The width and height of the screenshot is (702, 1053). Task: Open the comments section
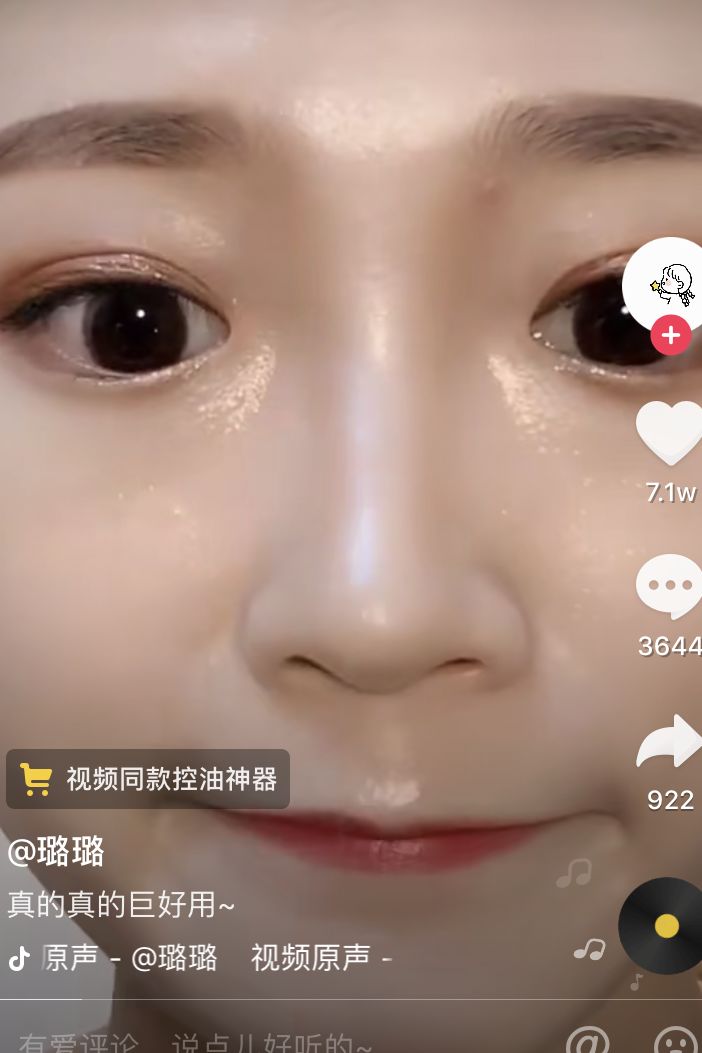point(670,585)
